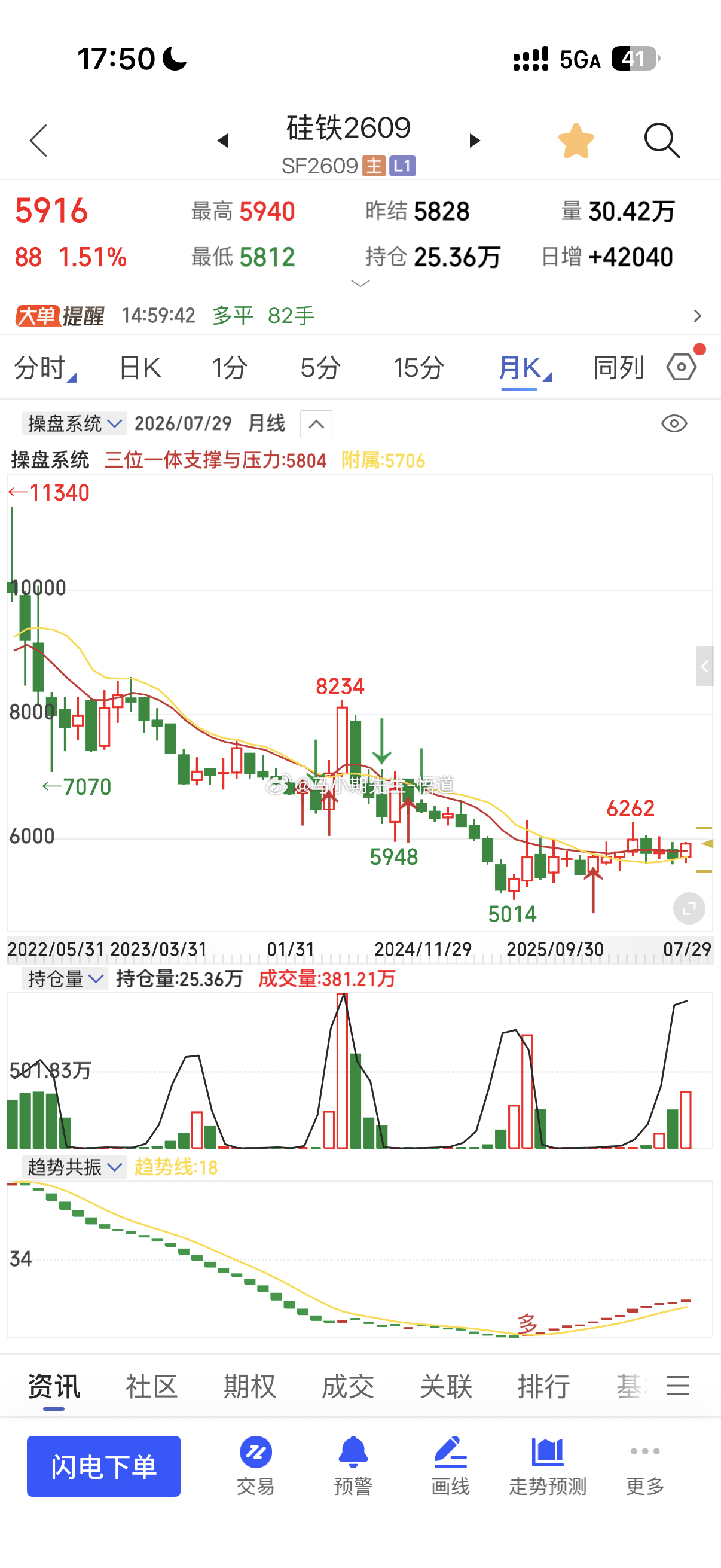The image size is (721, 1568).
Task: Open the search magnifier
Action: [662, 141]
